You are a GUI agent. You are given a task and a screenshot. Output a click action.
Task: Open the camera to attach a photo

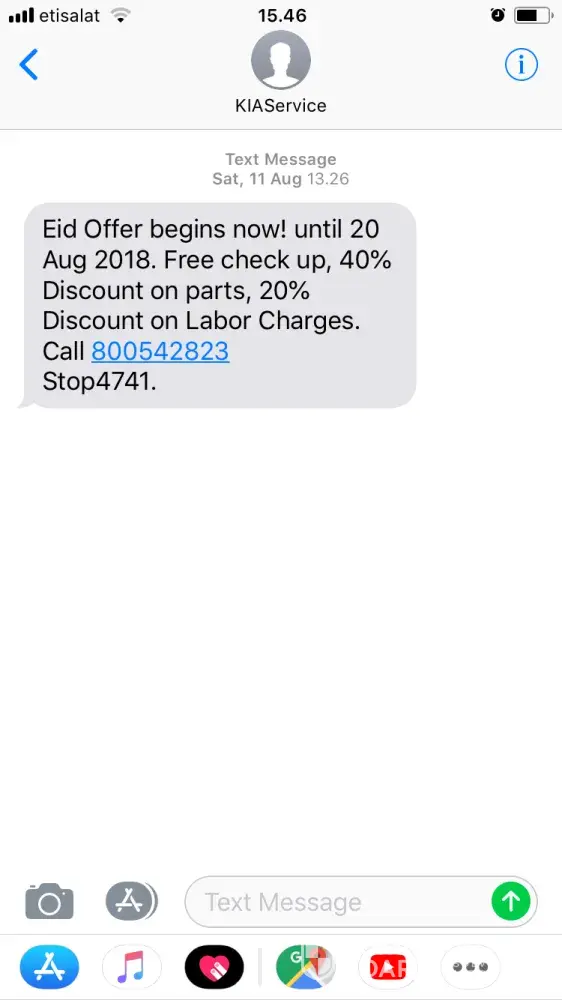(49, 901)
